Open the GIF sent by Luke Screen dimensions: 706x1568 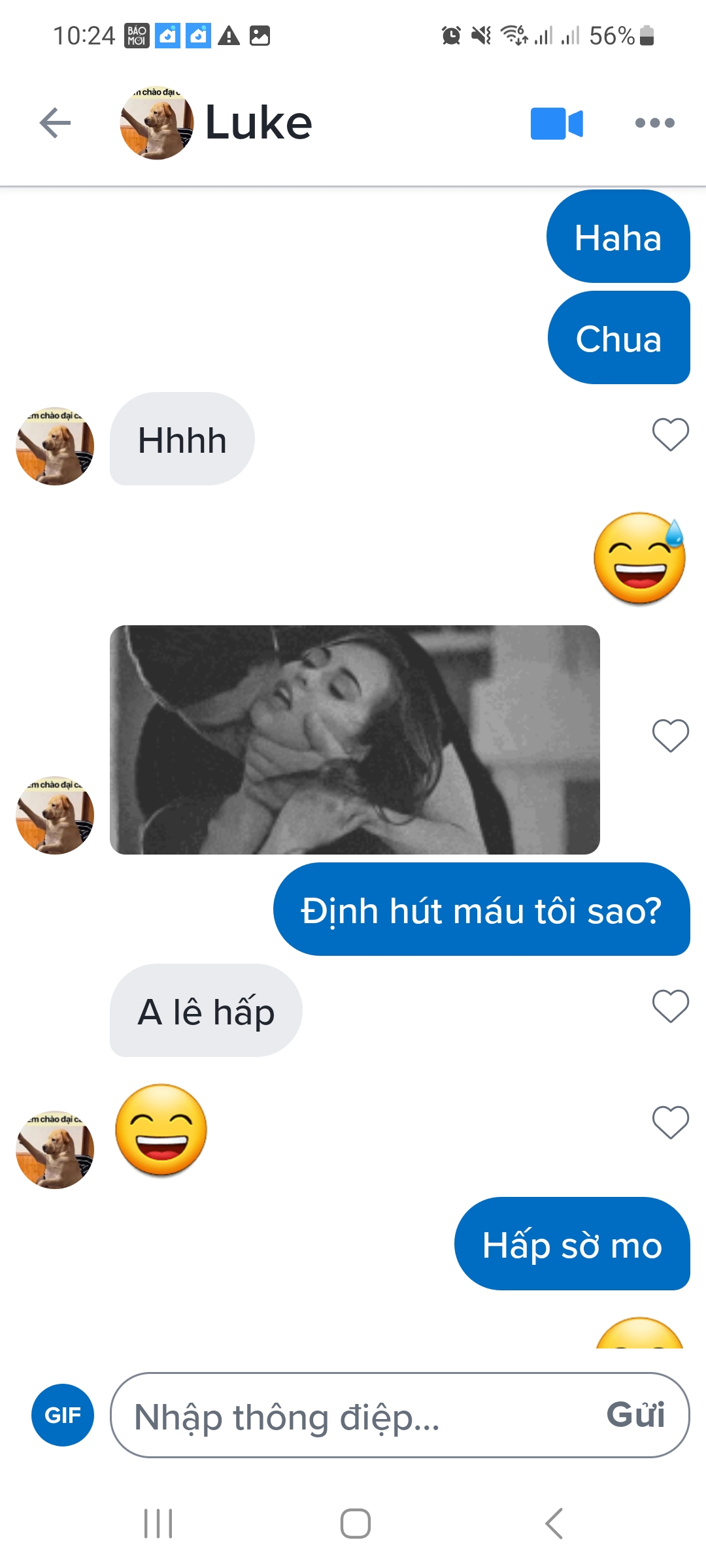354,740
